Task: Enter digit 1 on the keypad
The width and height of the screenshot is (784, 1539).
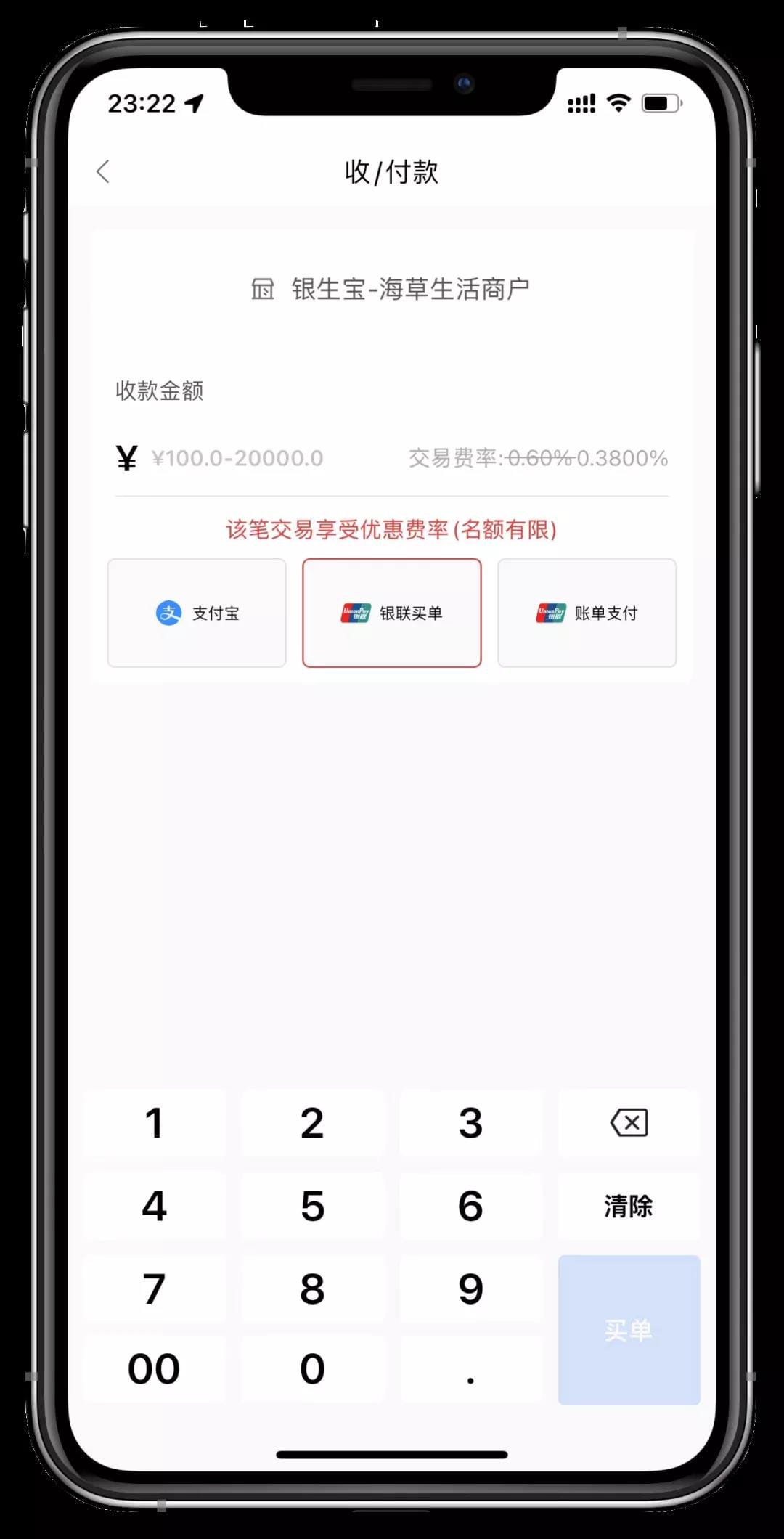Action: (x=154, y=1123)
